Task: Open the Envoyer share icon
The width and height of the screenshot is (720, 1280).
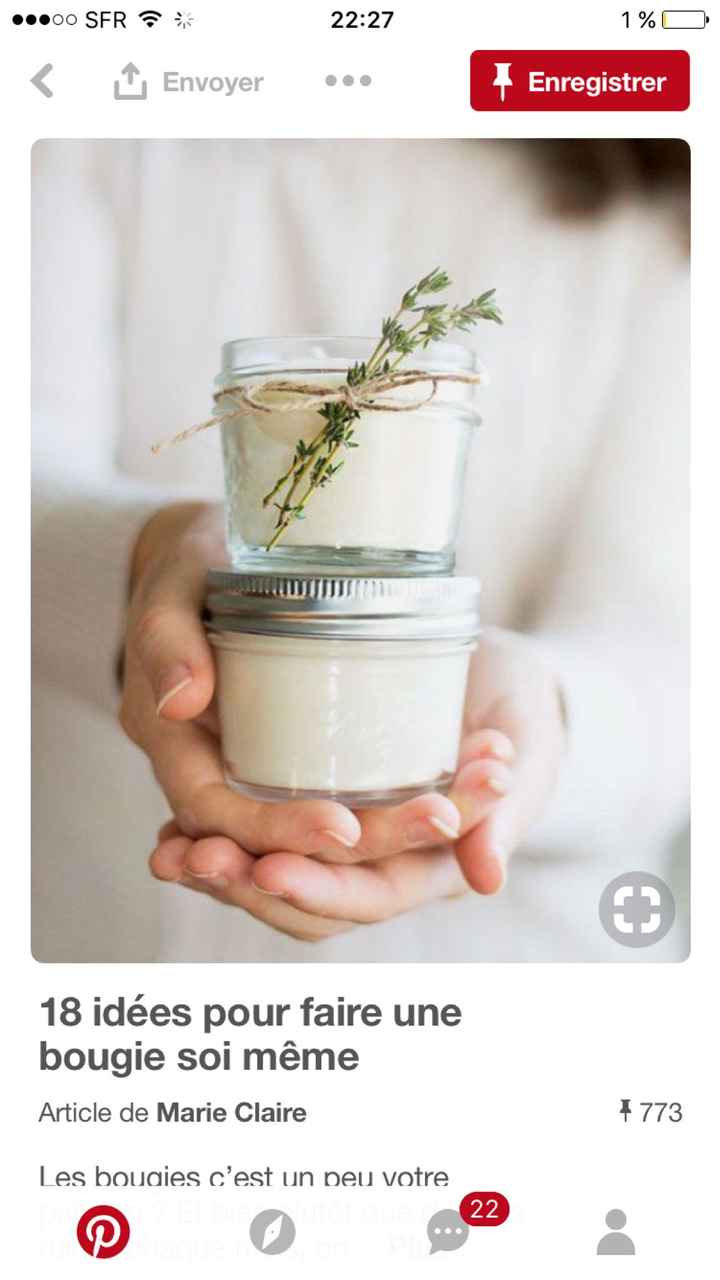Action: 130,81
